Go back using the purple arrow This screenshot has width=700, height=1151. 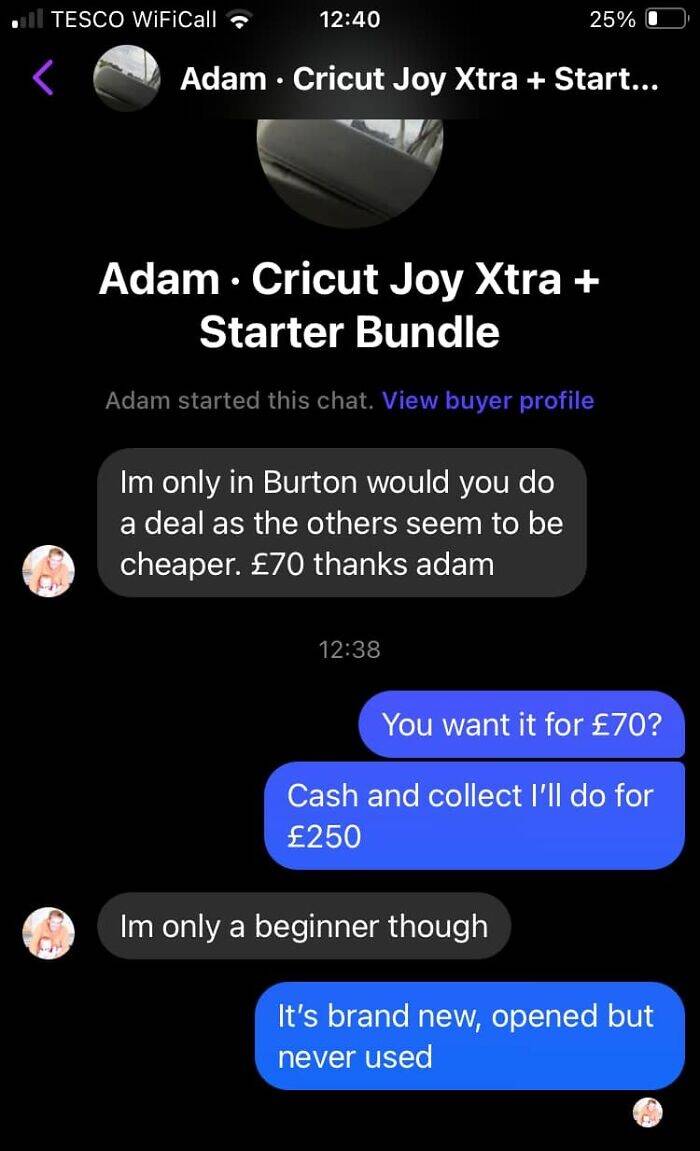(x=43, y=78)
